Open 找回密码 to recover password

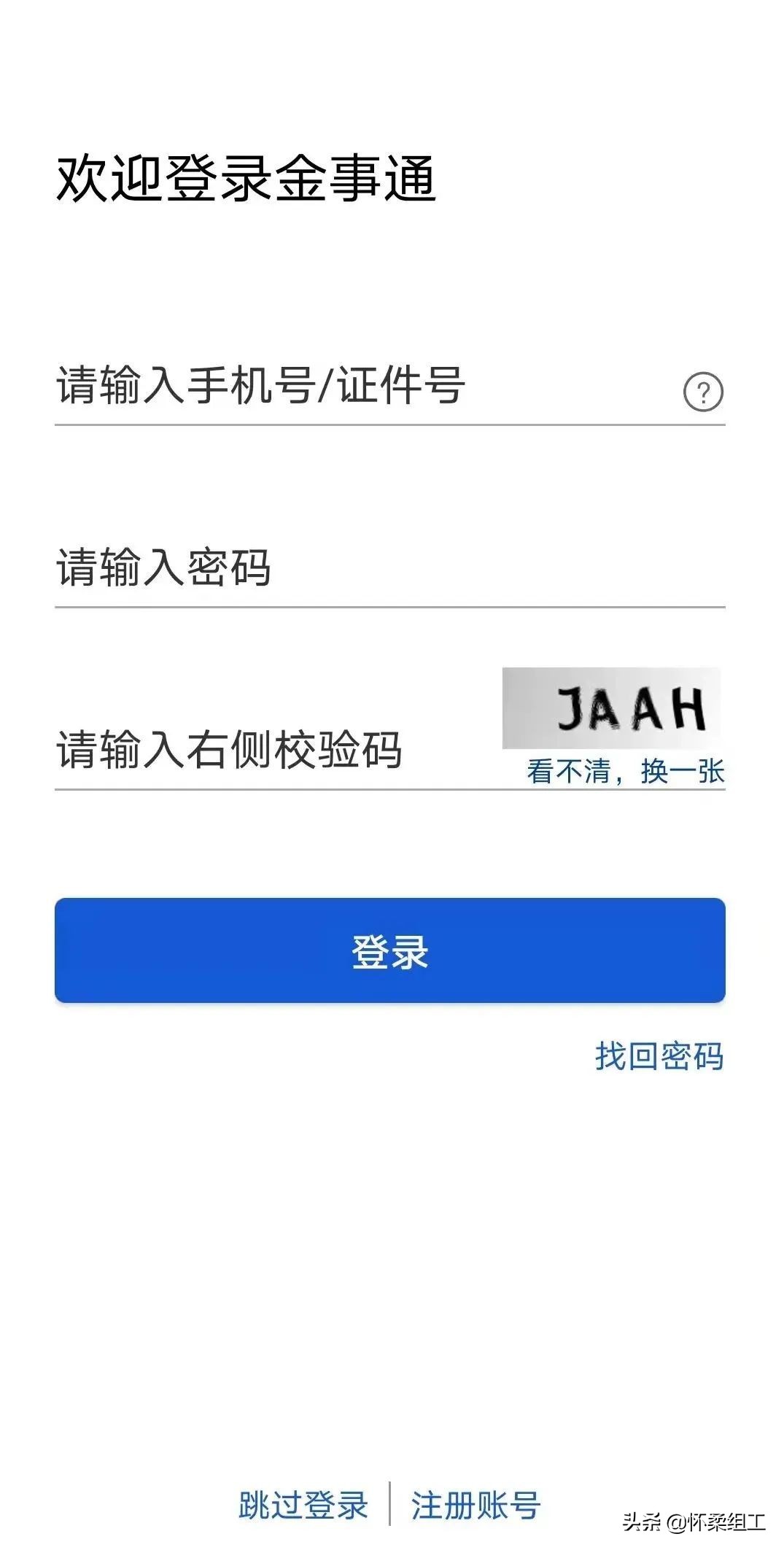tap(660, 1055)
